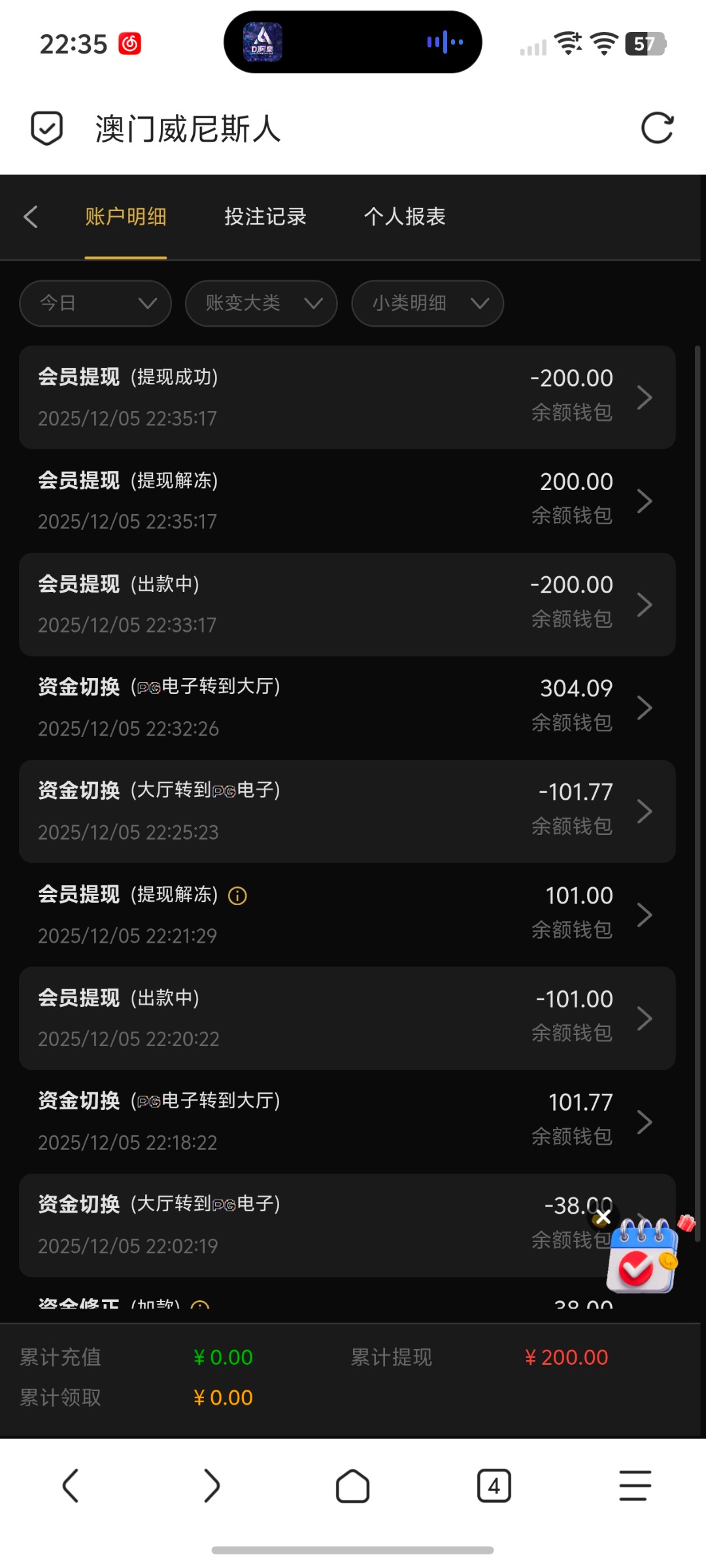Expand the 账变大类 filter dropdown
Viewport: 706px width, 1568px height.
(x=261, y=303)
